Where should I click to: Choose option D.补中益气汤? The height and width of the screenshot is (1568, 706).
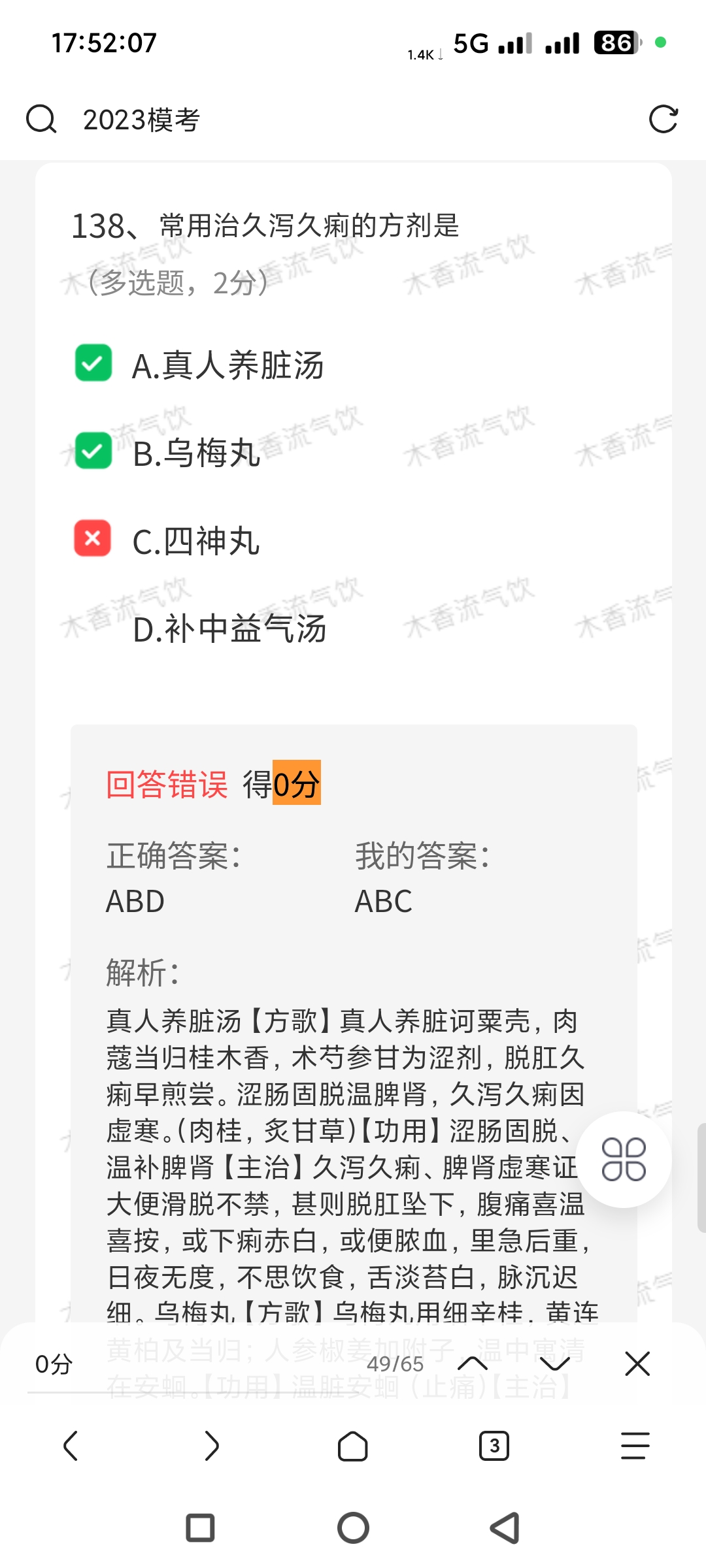229,629
